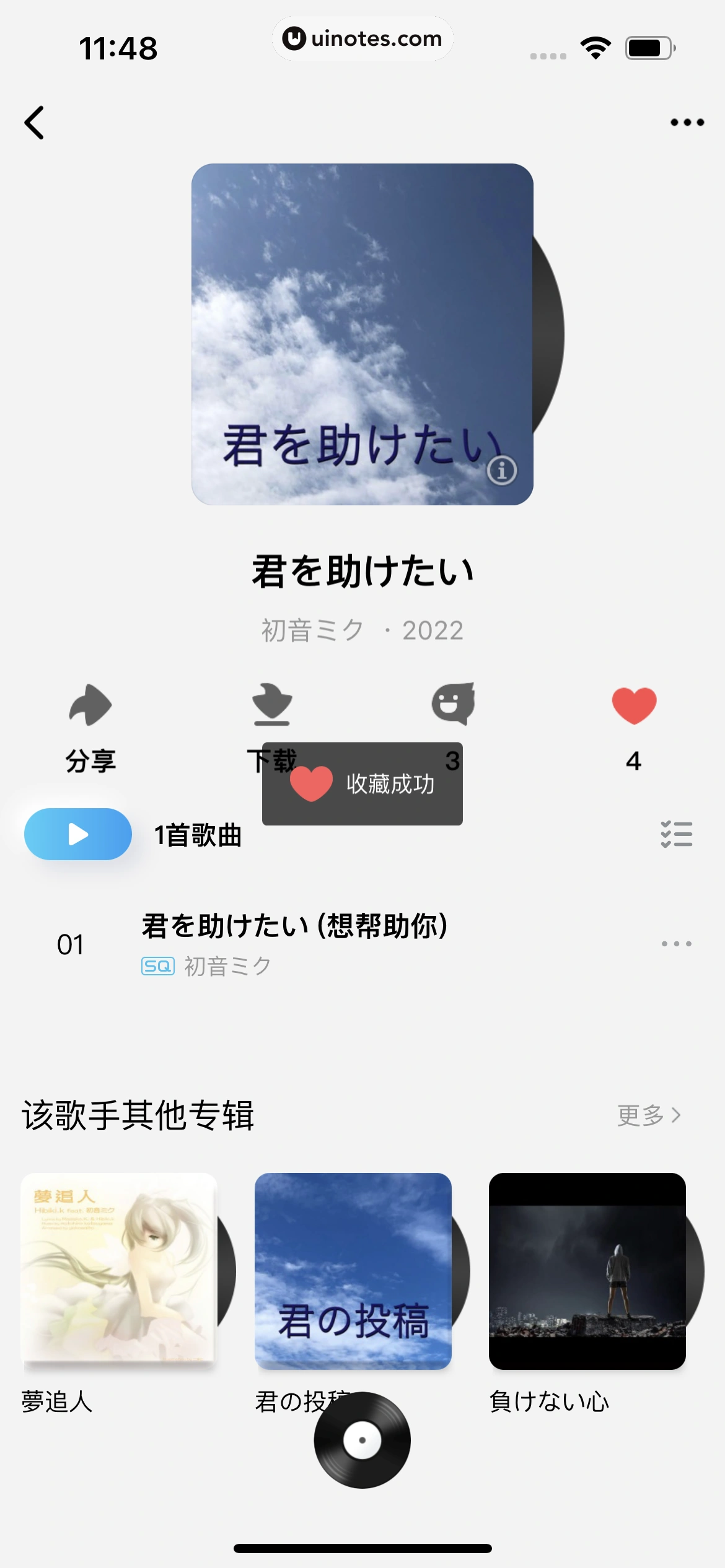Open more options for 君を助けたい (想帮助你)
Viewport: 725px width, 1568px height.
click(x=677, y=943)
